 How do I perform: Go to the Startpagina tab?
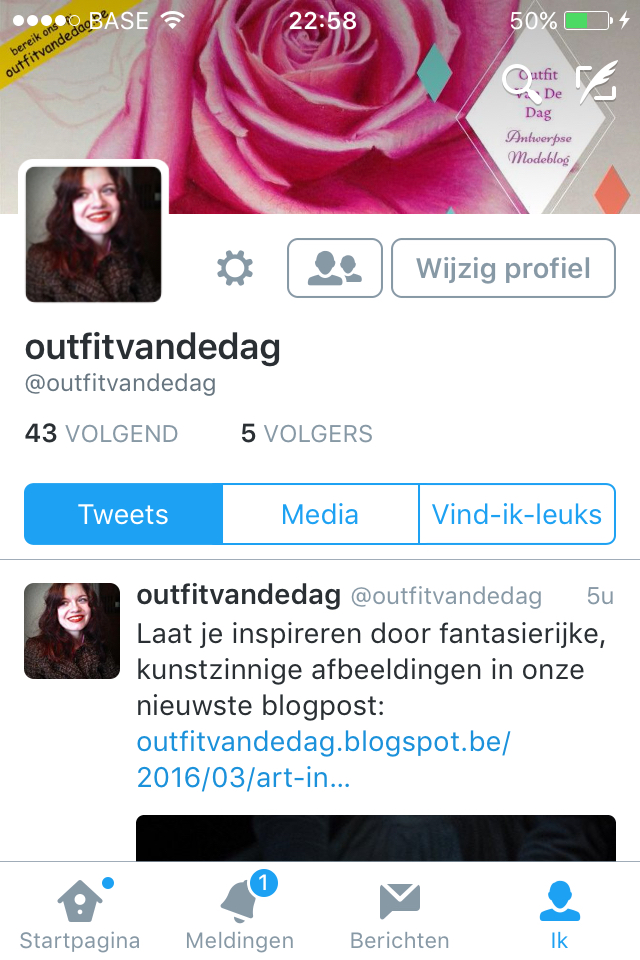tap(80, 913)
